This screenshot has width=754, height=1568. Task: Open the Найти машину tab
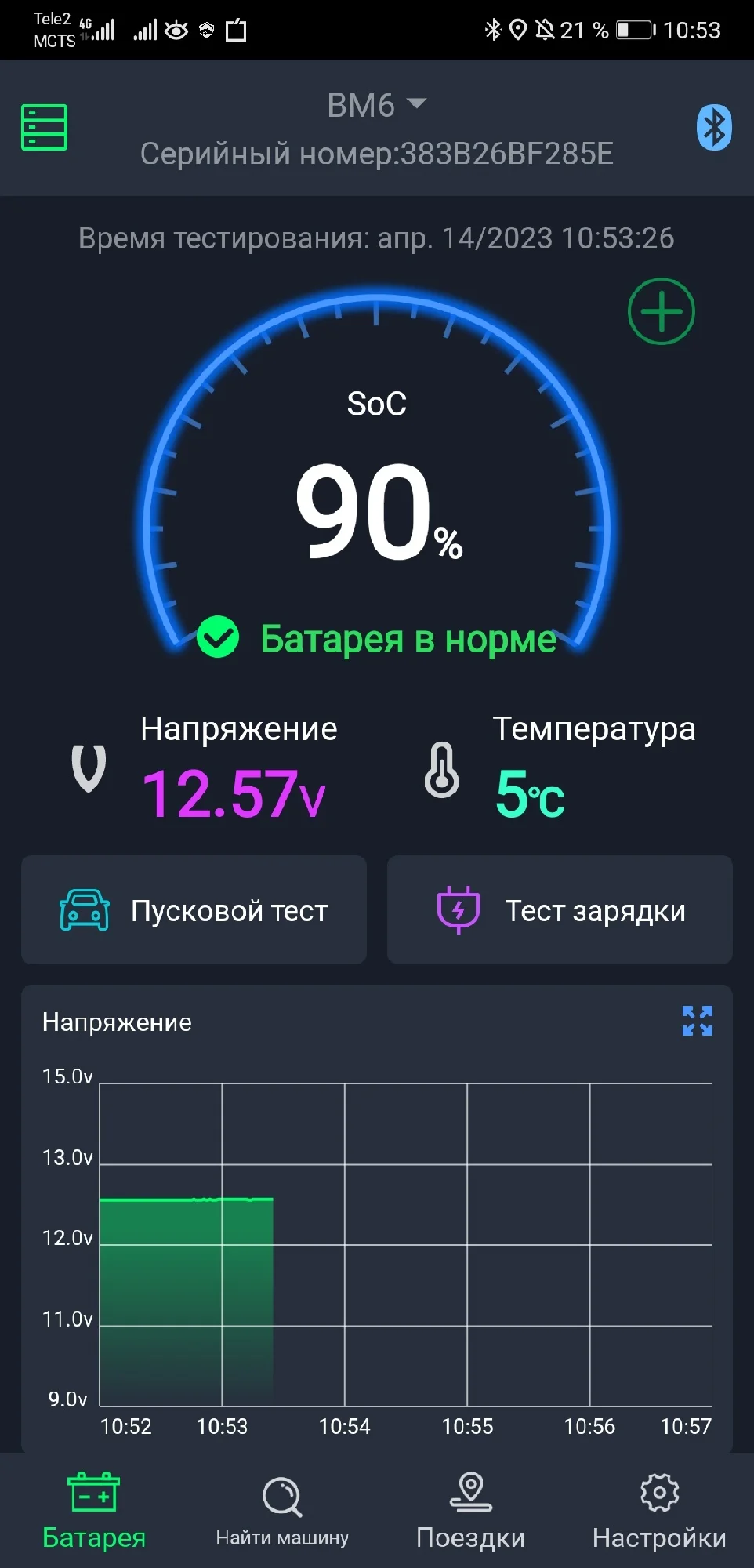tap(282, 1511)
